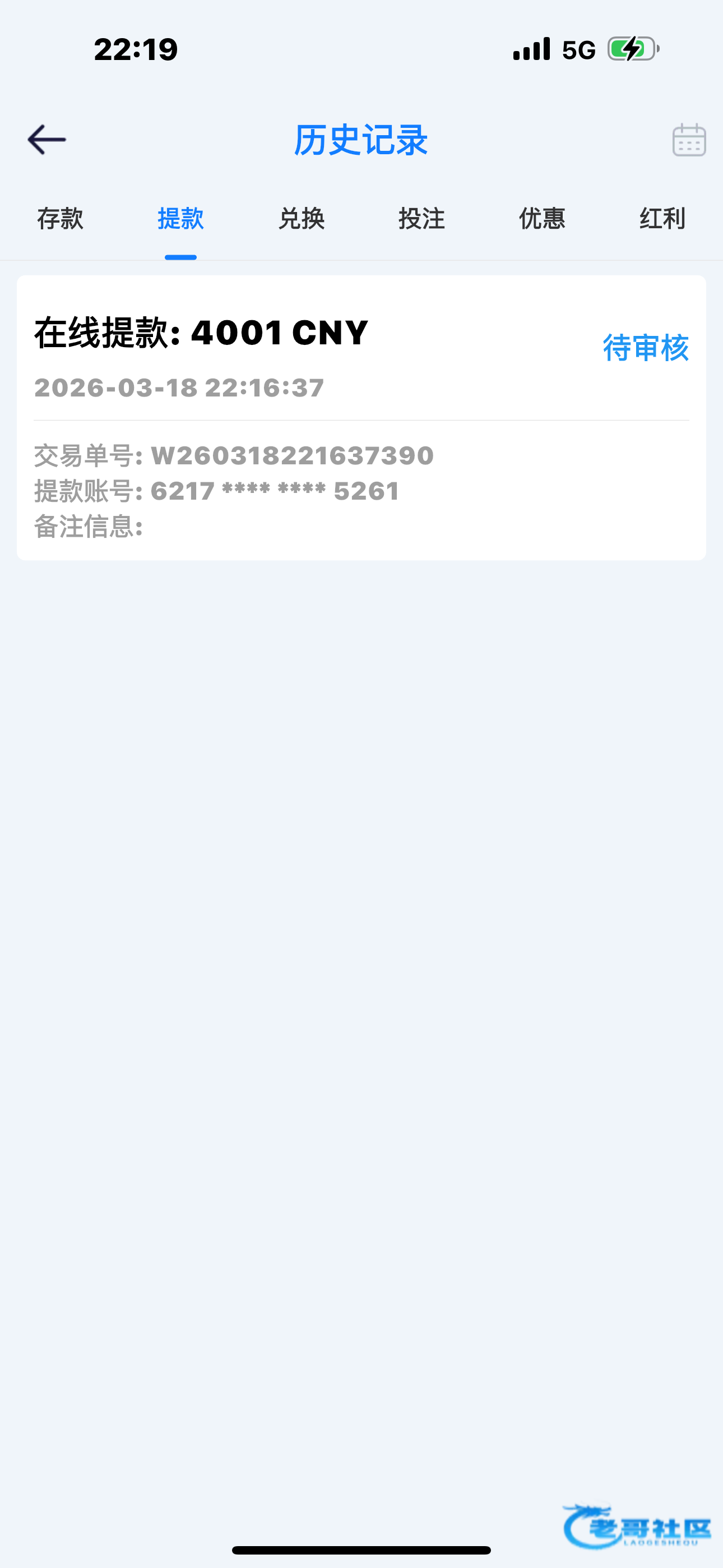The image size is (723, 1568).
Task: Open the 投注 tab
Action: pos(421,219)
